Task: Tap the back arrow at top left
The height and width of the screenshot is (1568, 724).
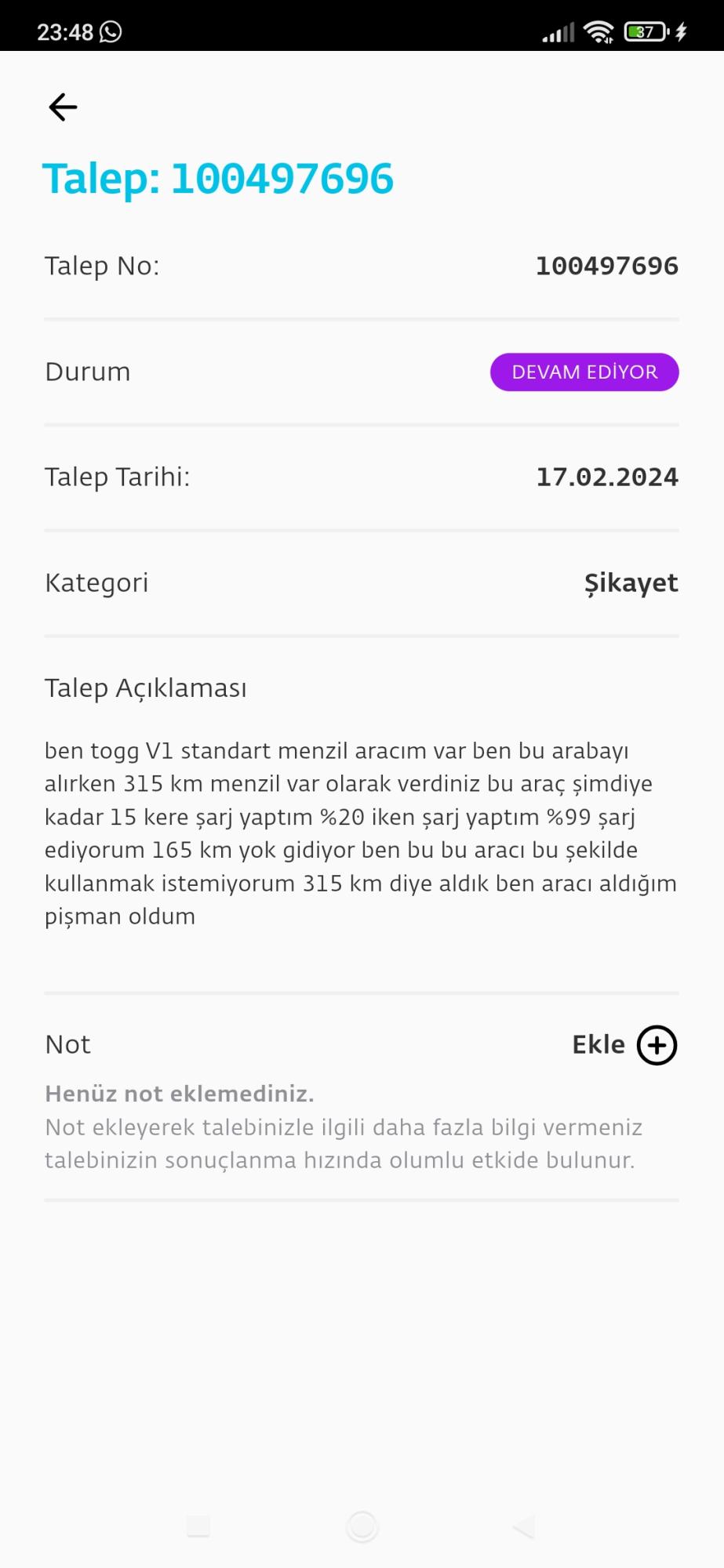Action: [x=61, y=106]
